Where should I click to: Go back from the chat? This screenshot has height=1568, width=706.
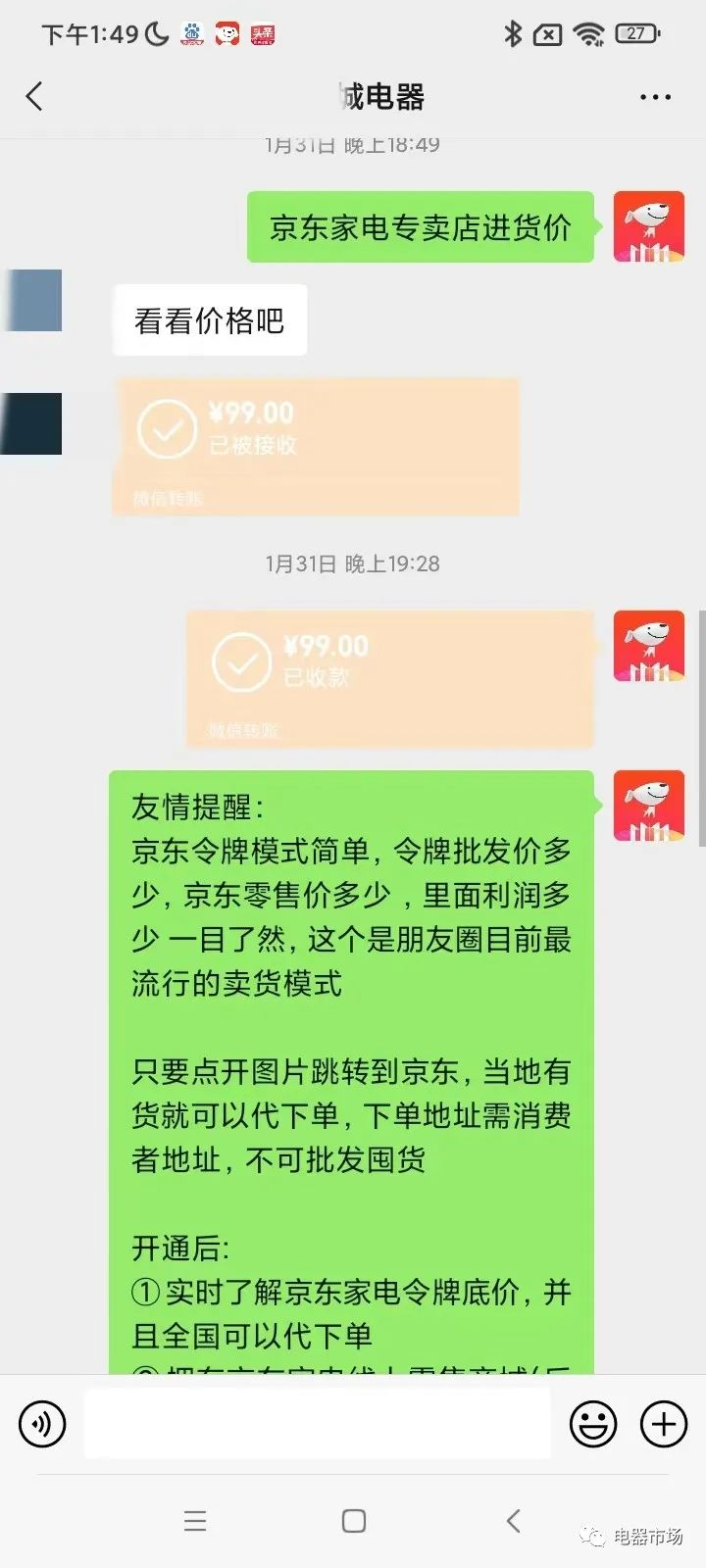[35, 96]
